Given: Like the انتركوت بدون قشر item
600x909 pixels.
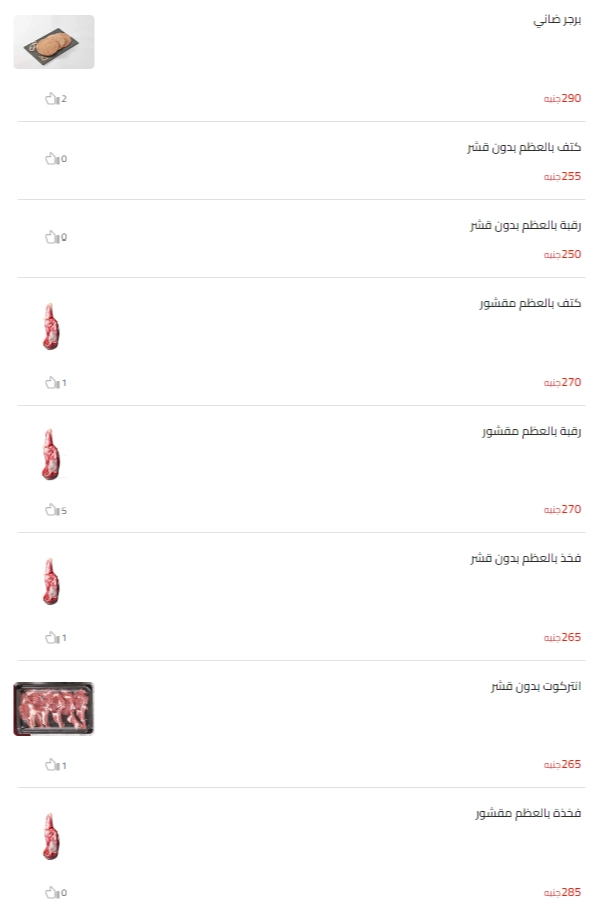Looking at the screenshot, I should click(x=52, y=766).
